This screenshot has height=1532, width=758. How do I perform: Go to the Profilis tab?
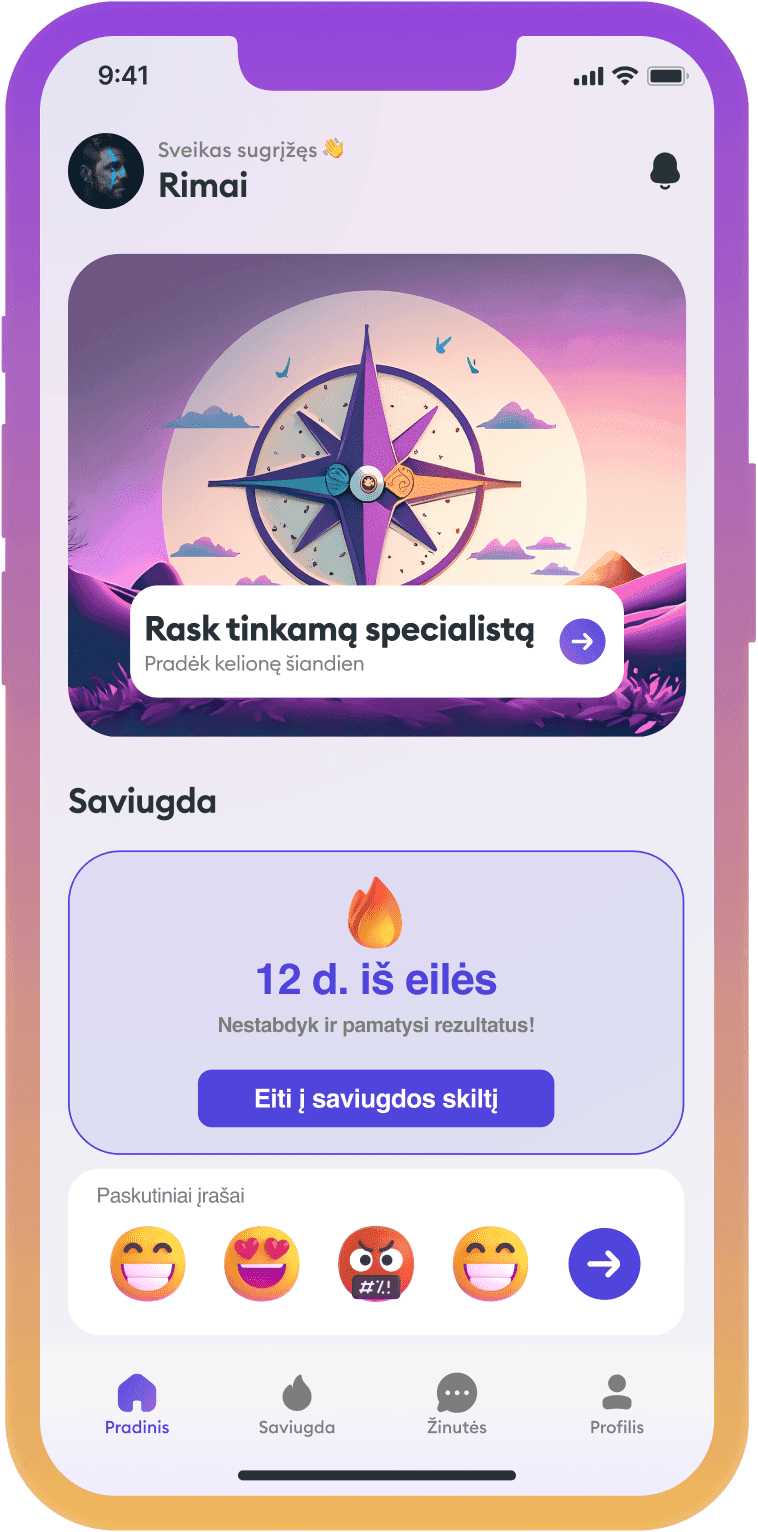tap(617, 1405)
